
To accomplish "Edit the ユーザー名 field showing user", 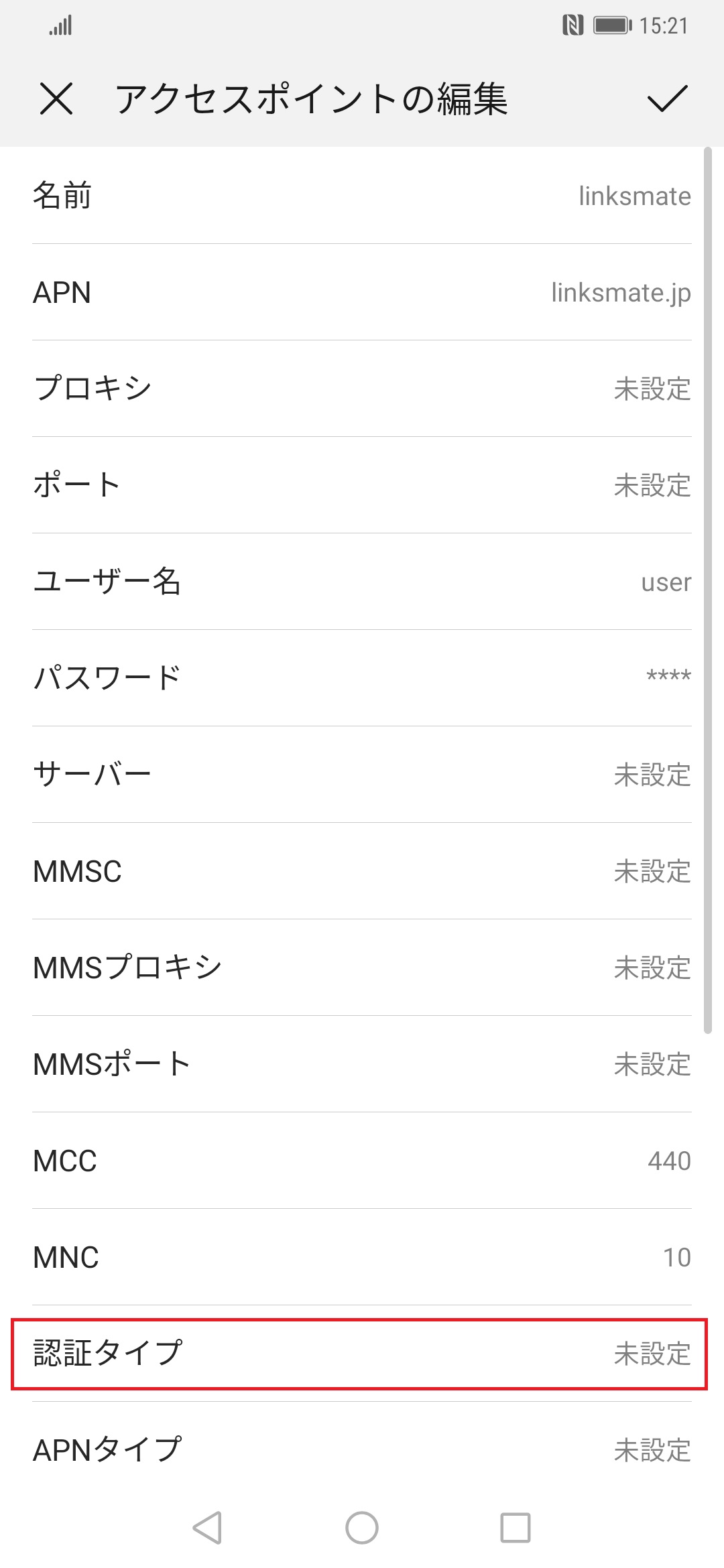I will click(362, 582).
